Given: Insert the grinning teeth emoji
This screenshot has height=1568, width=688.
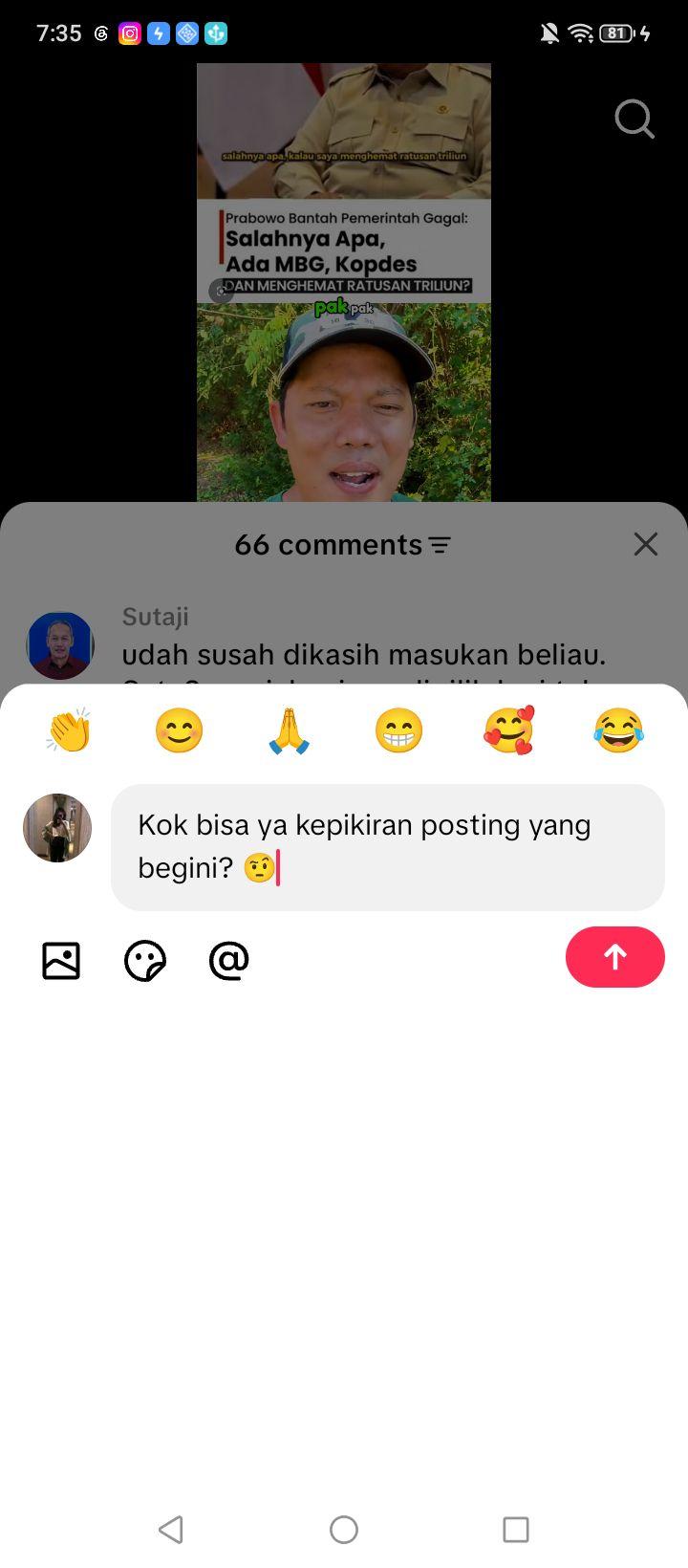Looking at the screenshot, I should tap(398, 730).
